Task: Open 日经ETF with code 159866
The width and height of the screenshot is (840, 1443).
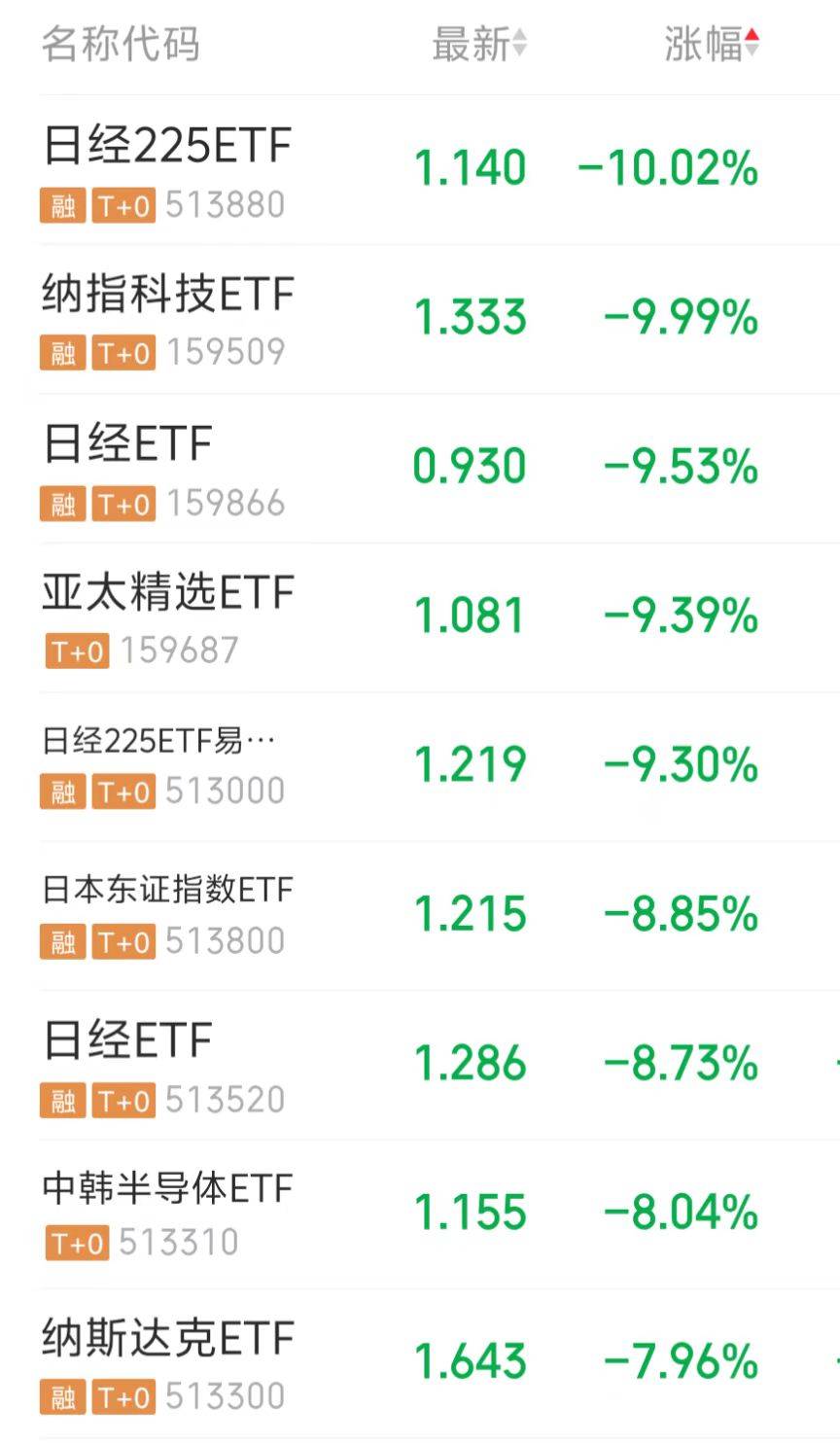Action: point(126,442)
